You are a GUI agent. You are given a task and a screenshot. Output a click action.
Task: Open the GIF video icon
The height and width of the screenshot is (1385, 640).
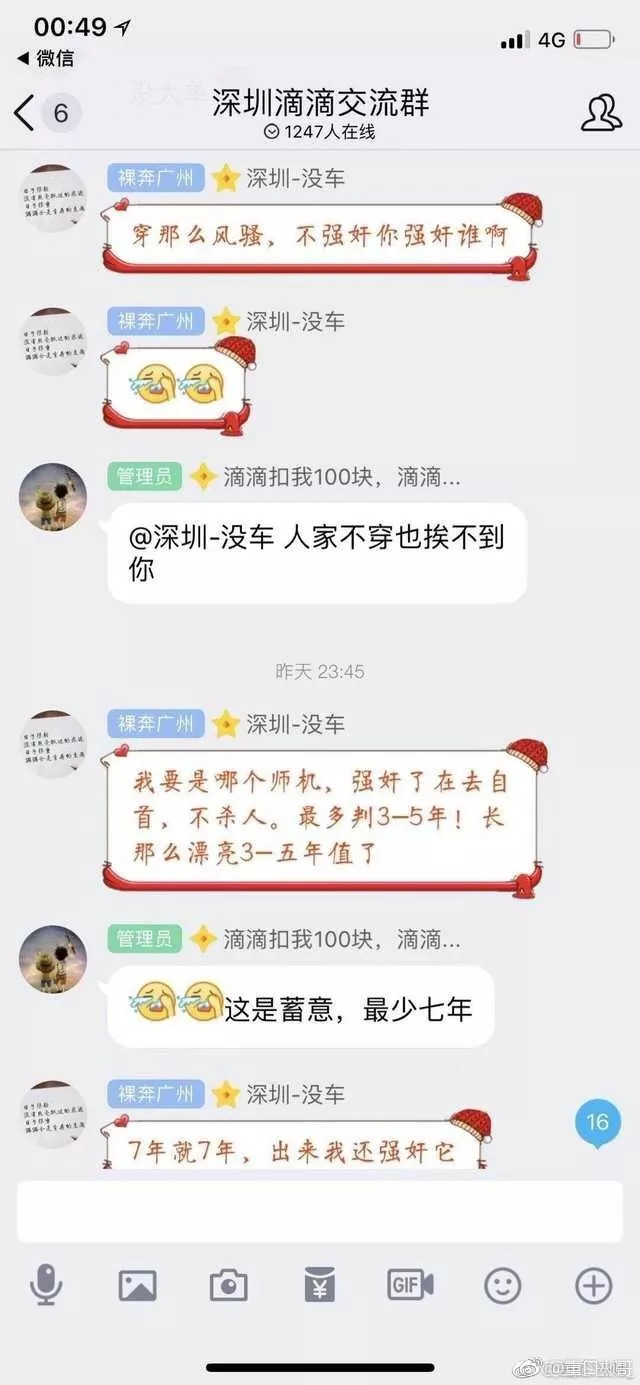tap(410, 1285)
